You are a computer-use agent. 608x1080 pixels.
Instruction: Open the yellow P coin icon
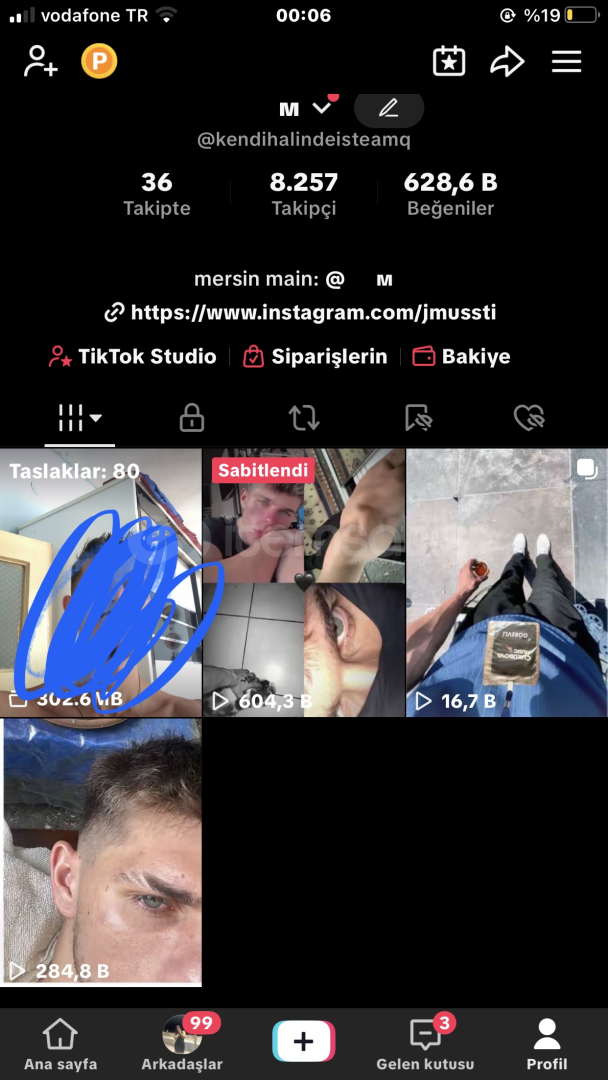99,61
